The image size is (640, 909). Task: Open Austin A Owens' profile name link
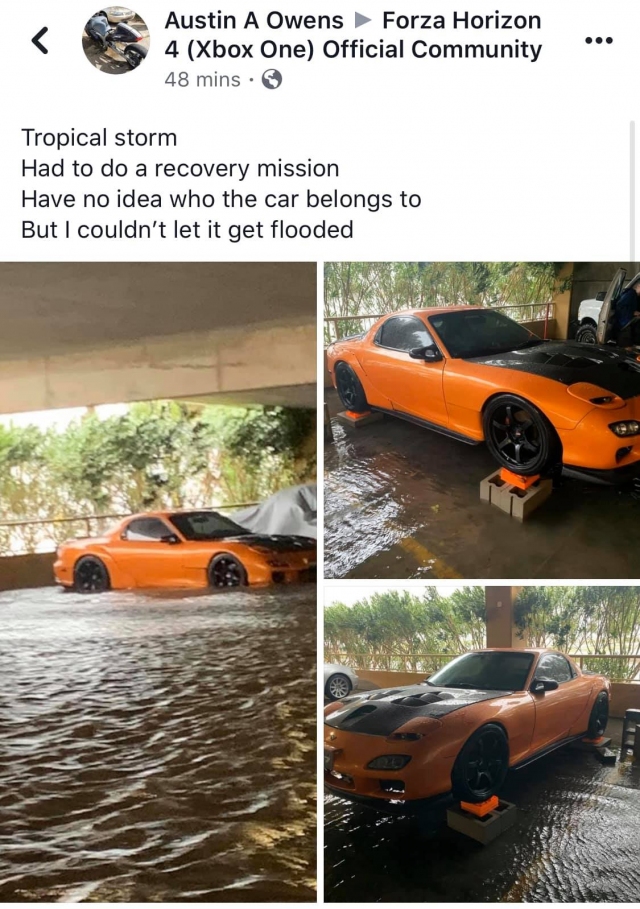click(x=253, y=20)
